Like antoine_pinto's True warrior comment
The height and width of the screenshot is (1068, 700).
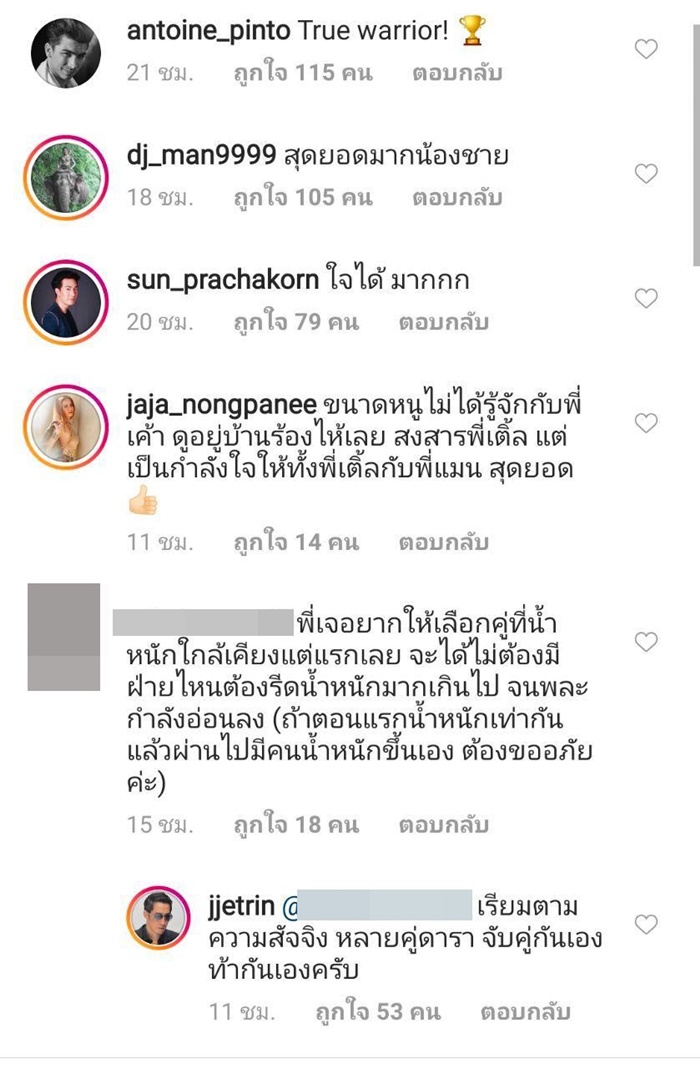(x=647, y=49)
